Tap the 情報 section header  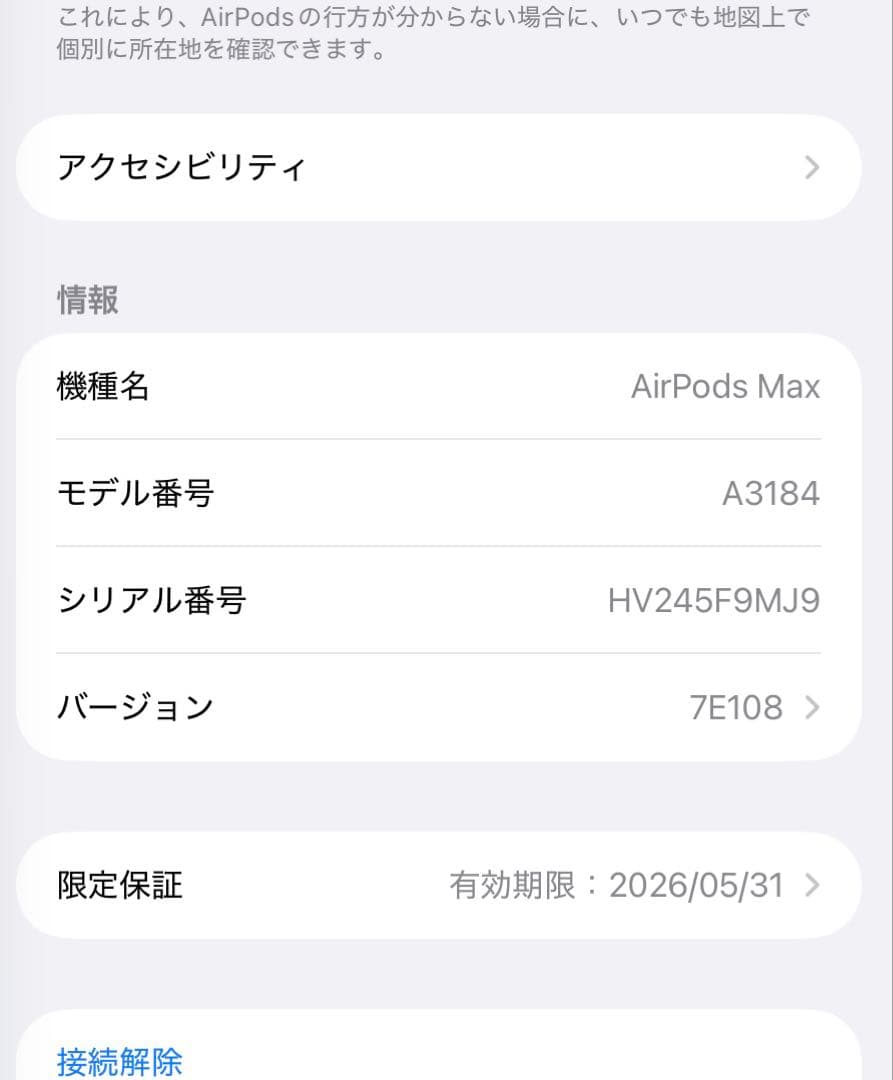click(87, 301)
